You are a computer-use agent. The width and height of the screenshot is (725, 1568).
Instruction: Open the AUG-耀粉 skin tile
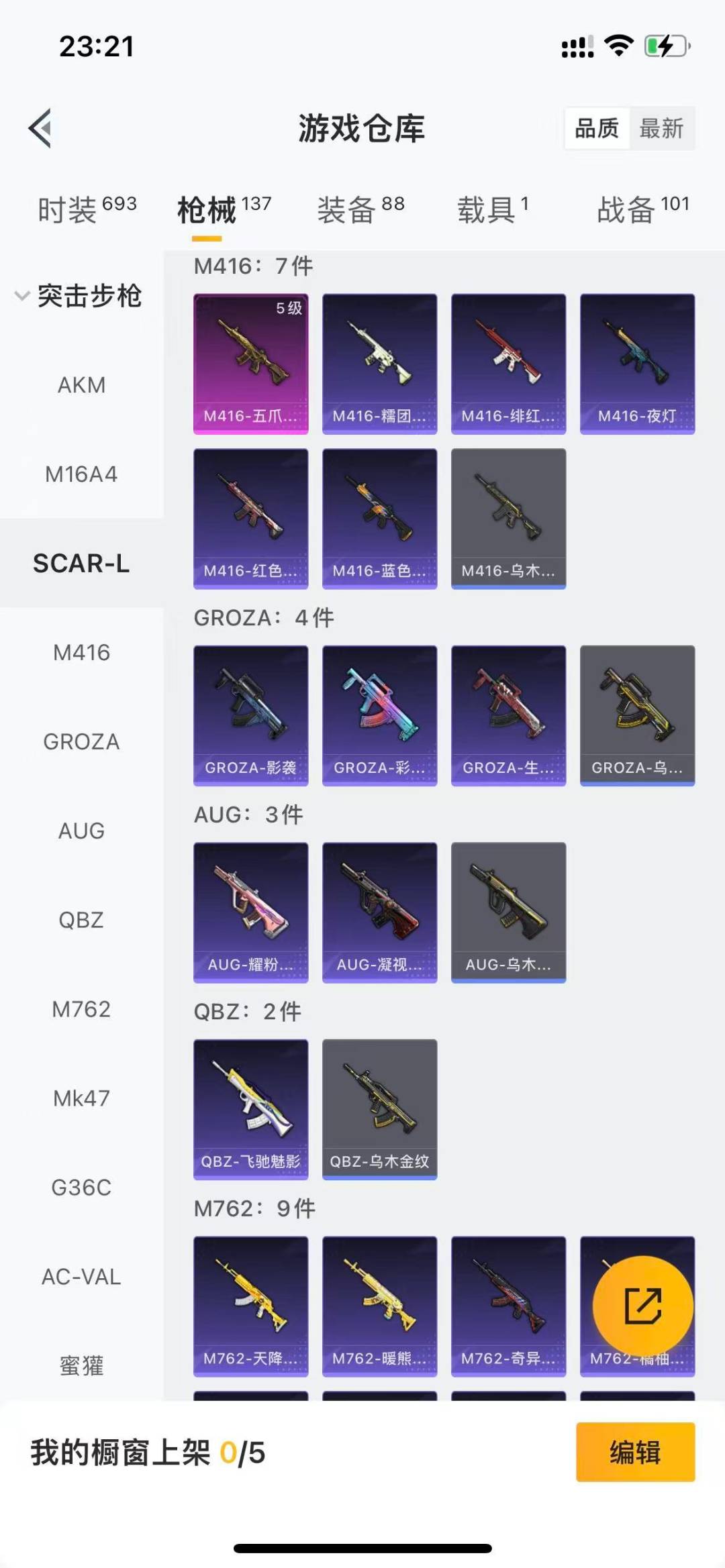point(250,912)
